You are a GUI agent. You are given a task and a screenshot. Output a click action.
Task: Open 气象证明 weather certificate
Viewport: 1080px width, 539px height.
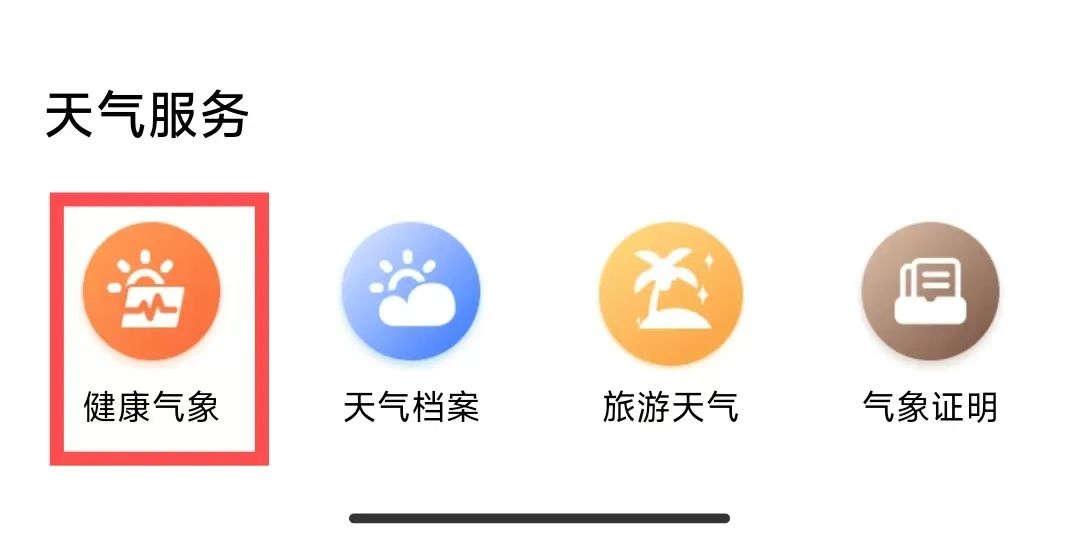930,292
